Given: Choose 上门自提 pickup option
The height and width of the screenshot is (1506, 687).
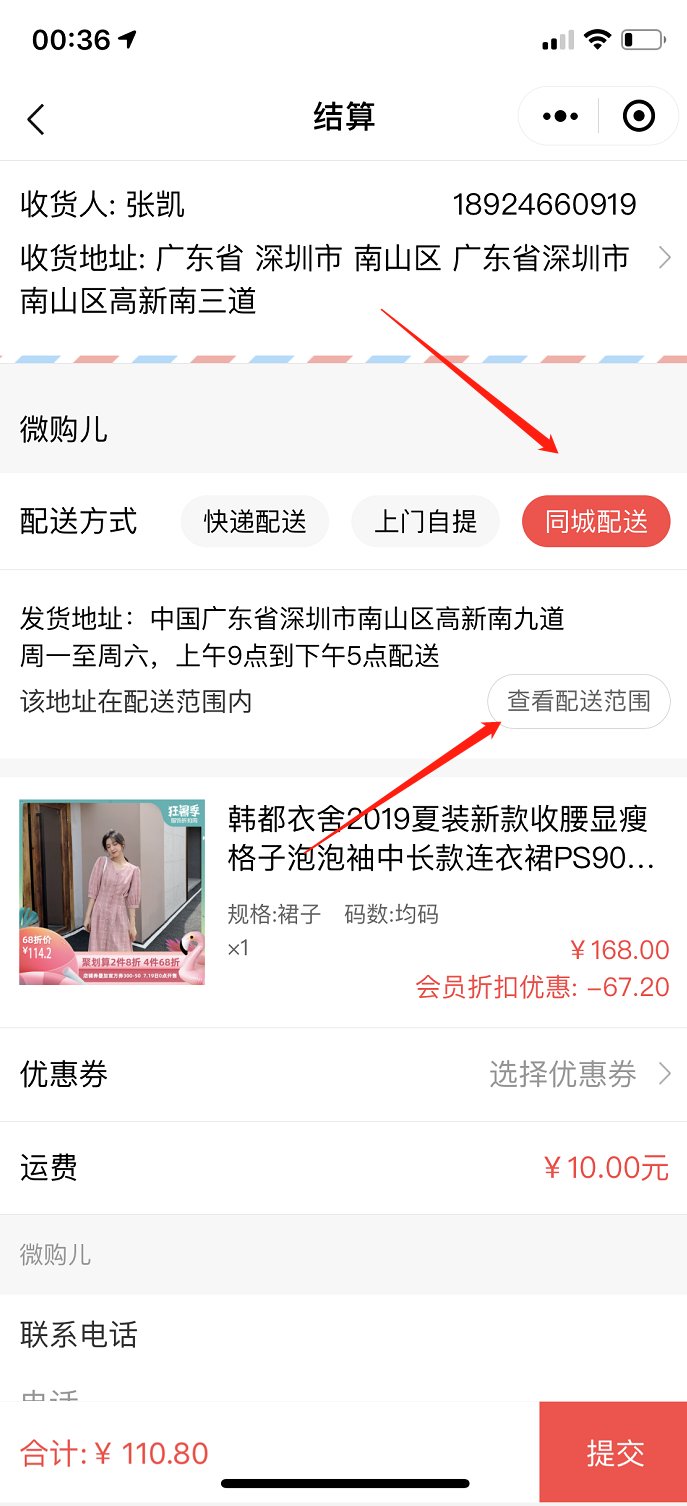Looking at the screenshot, I should pyautogui.click(x=425, y=521).
